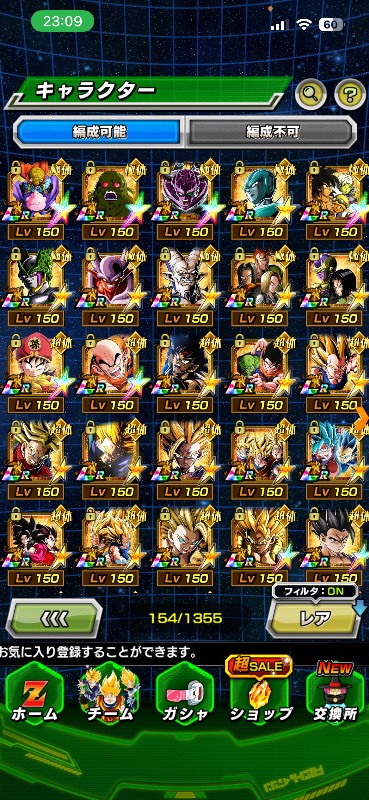Open the question mark help icon
Screen dimensions: 369x800
coord(350,94)
